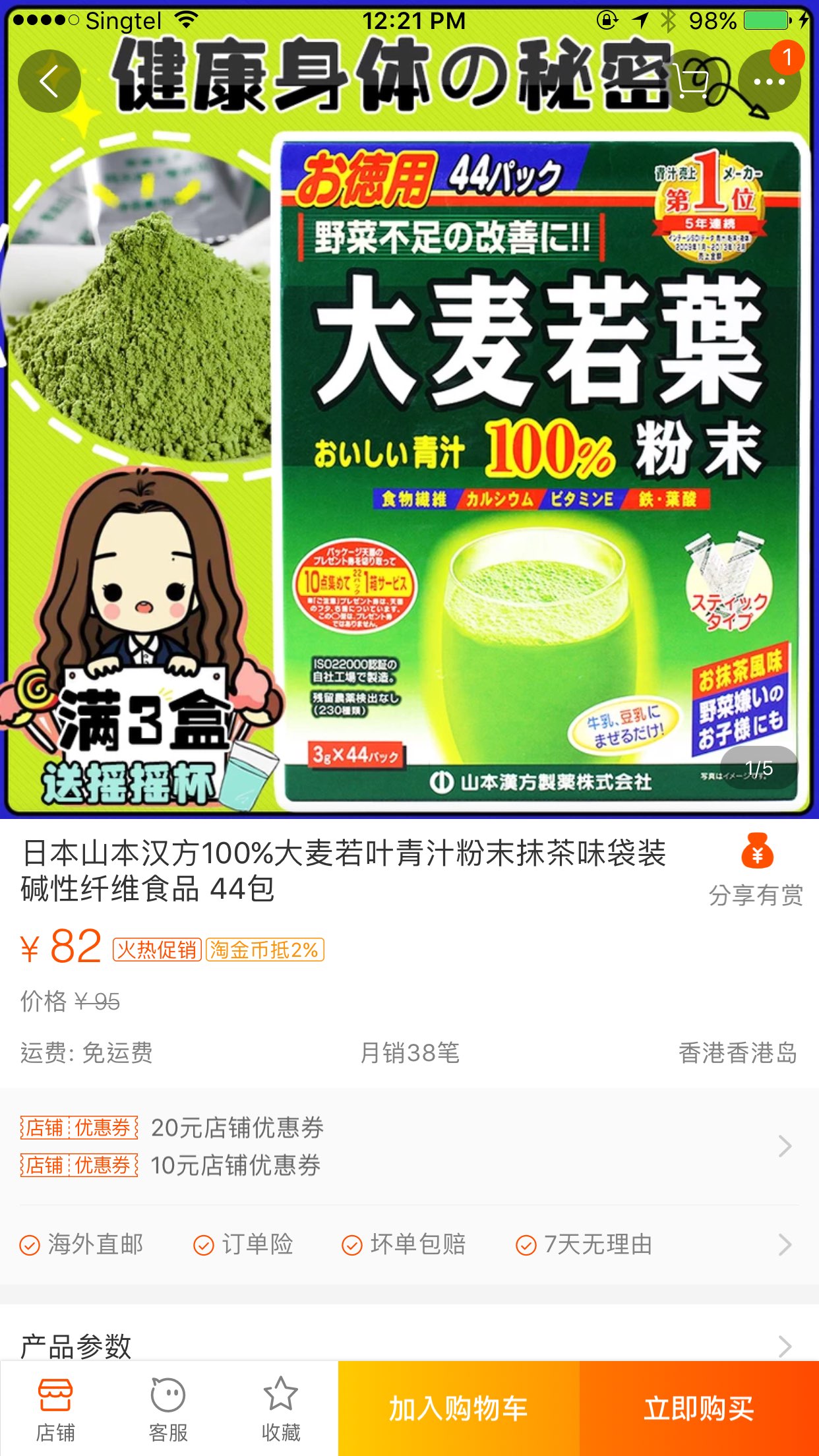This screenshot has width=819, height=1456.
Task: Expand 产品参数 product parameters
Action: point(409,1345)
